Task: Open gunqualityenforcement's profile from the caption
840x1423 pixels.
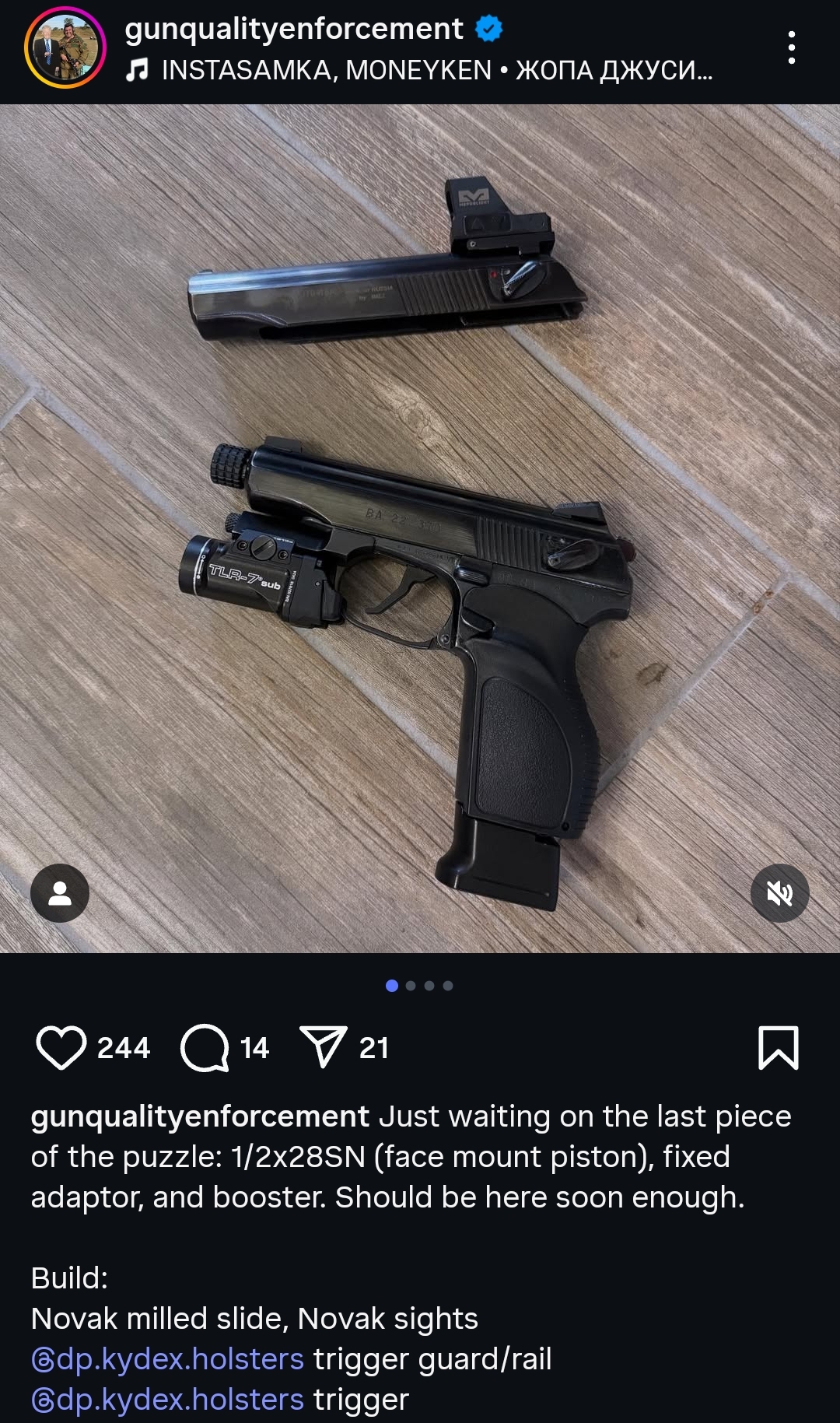Action: [200, 1116]
